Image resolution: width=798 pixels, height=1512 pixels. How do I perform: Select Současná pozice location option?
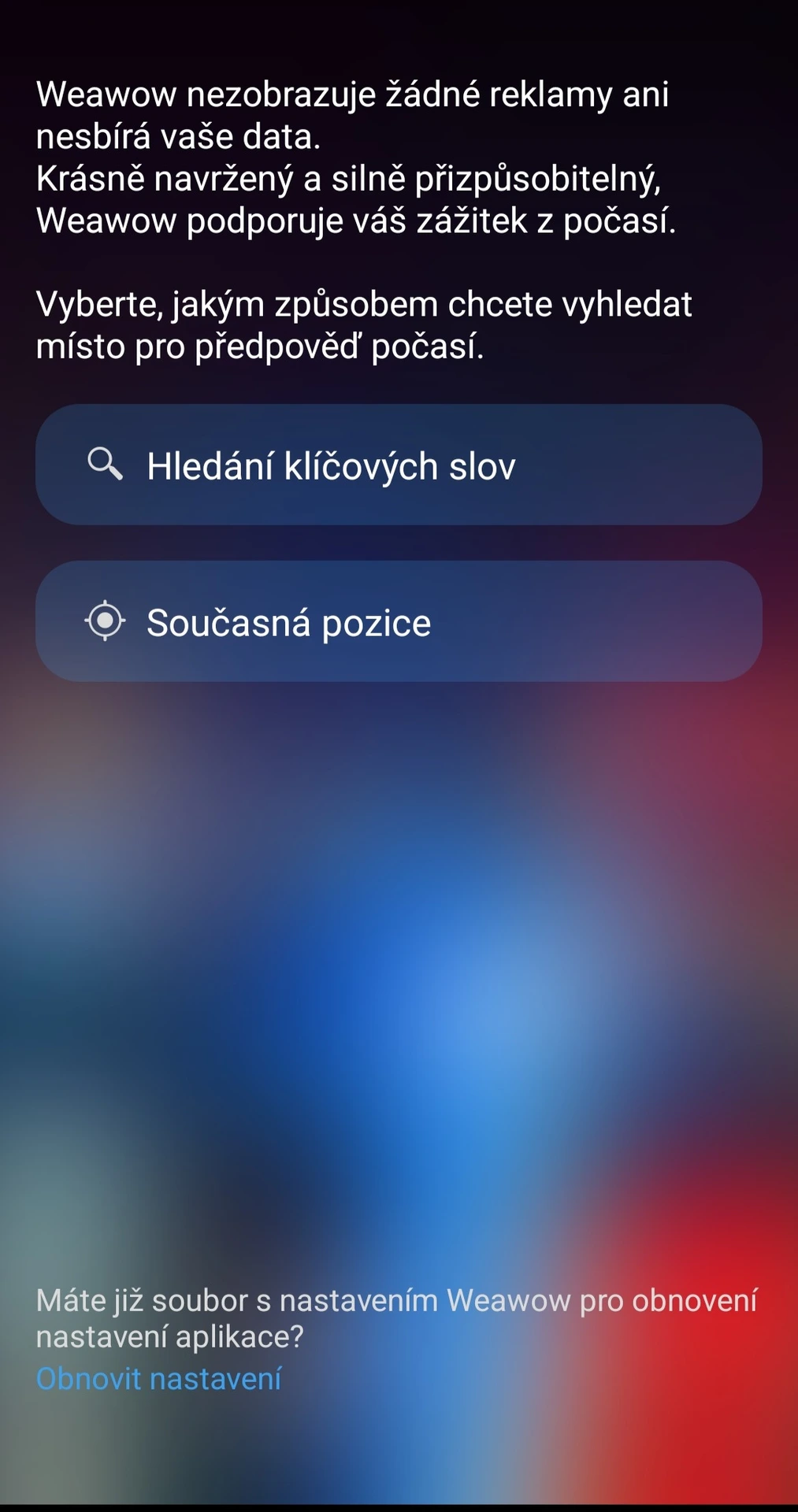399,622
